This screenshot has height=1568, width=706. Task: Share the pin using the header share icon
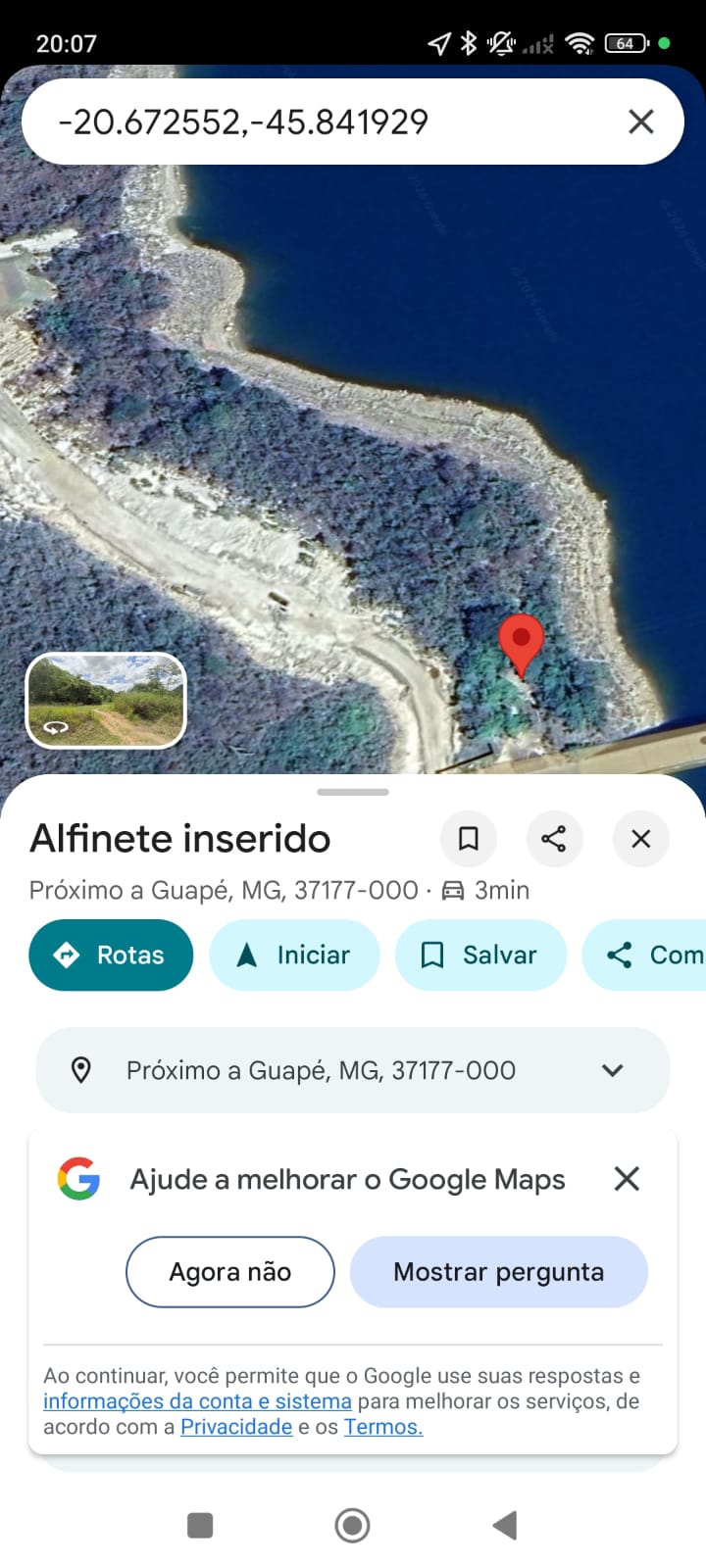click(554, 839)
